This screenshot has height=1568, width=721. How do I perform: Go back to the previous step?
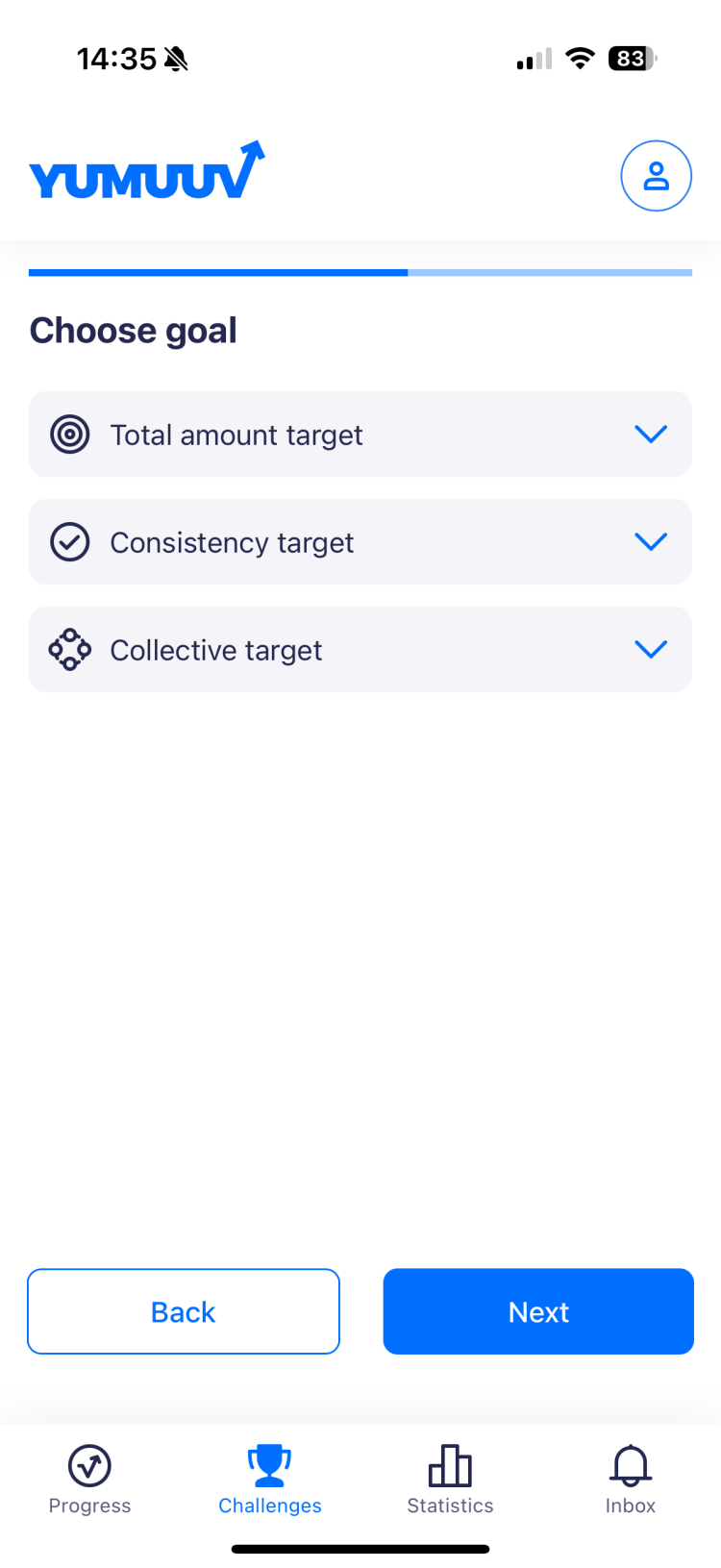point(184,1311)
